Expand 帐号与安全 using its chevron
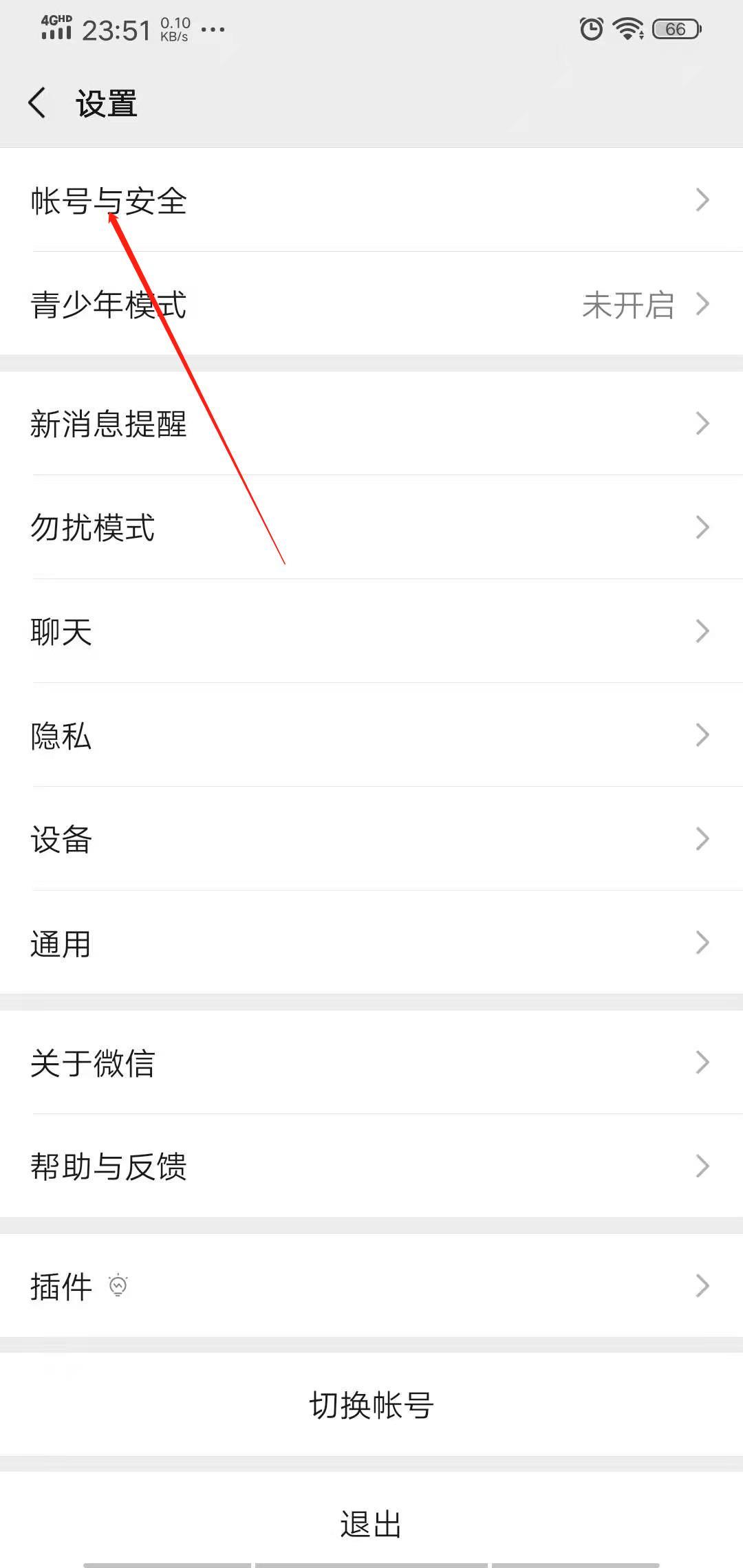 point(702,201)
